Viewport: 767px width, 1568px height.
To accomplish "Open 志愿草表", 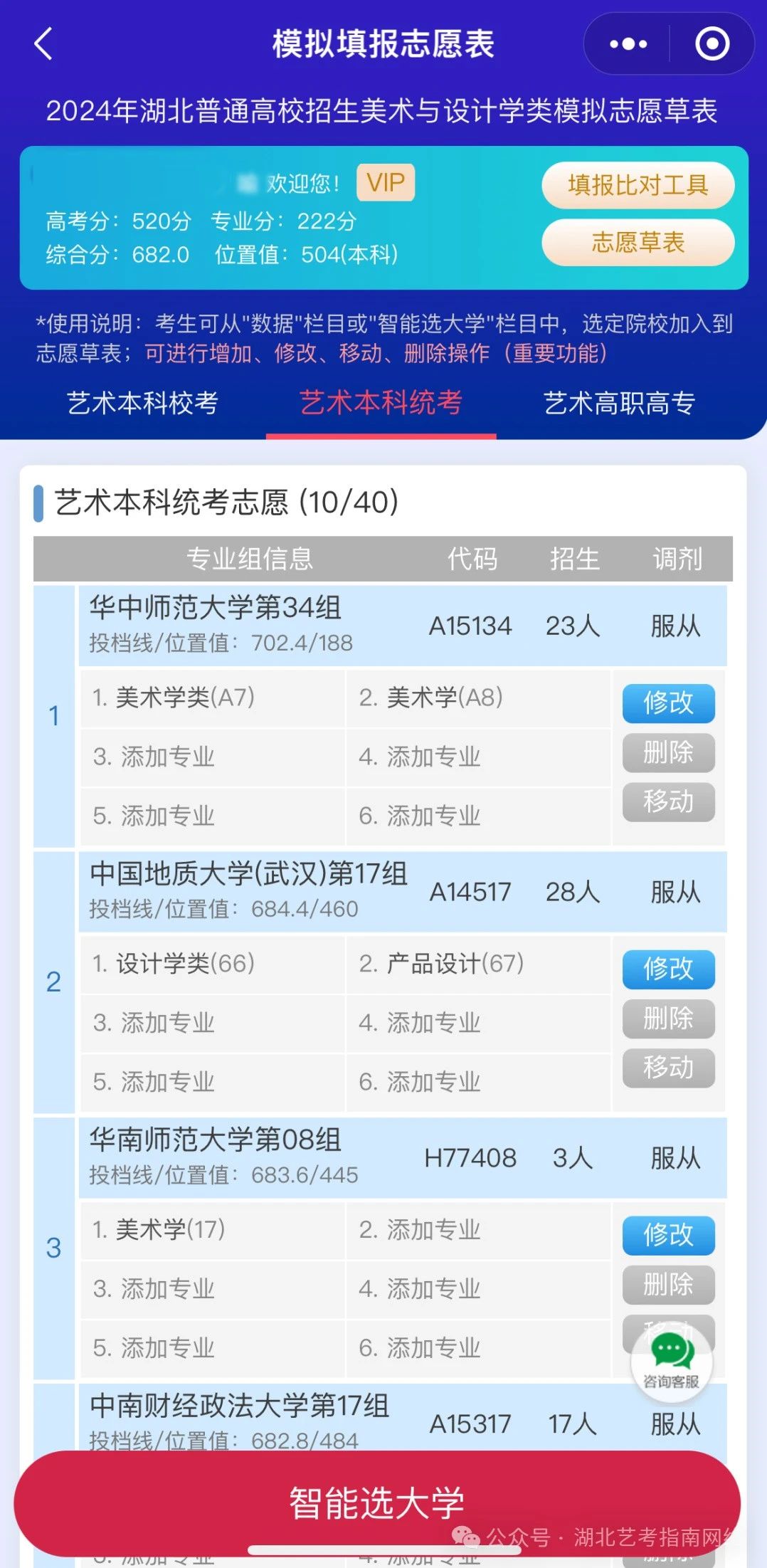I will tap(638, 243).
